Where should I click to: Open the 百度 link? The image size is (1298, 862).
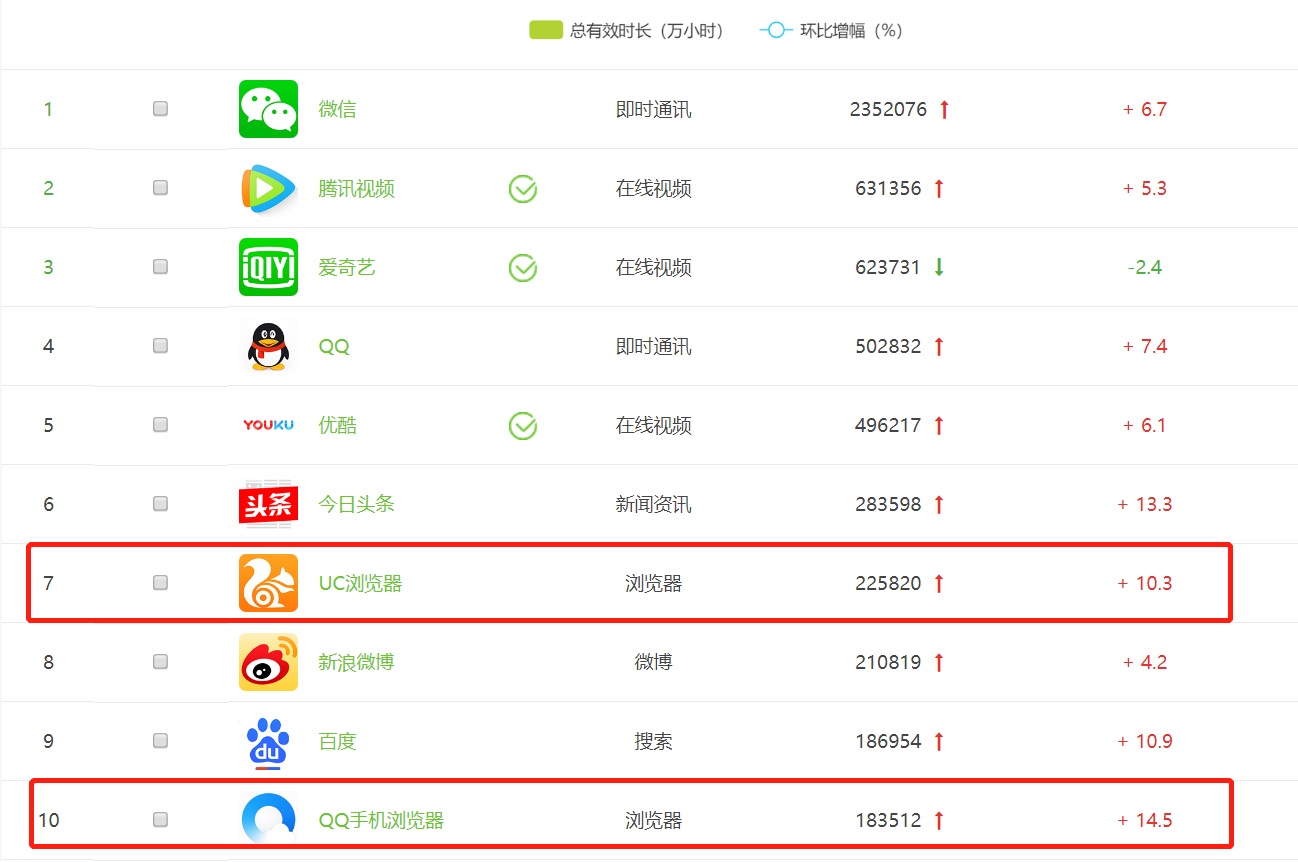point(337,741)
